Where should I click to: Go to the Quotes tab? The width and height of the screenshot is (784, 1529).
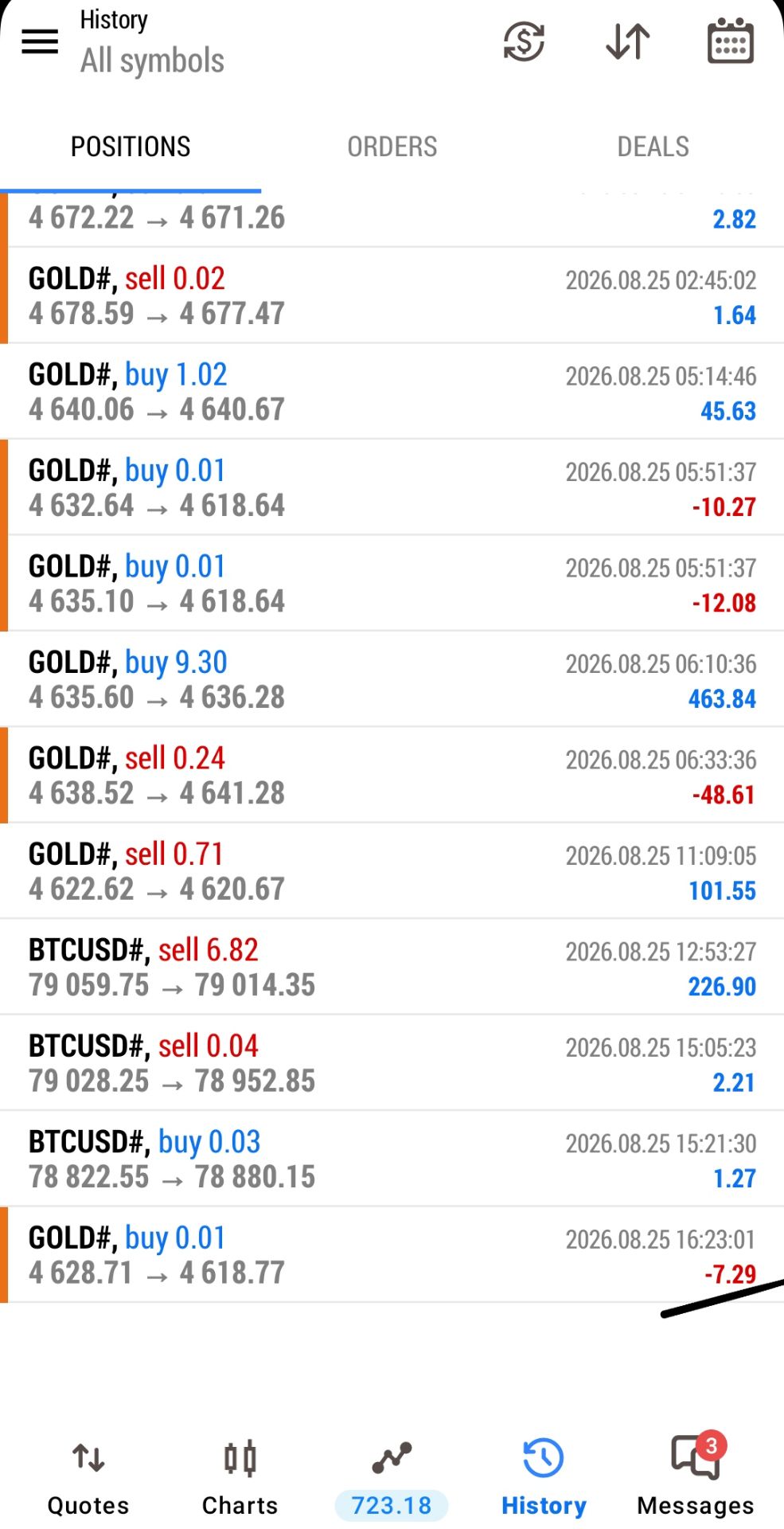[88, 1479]
